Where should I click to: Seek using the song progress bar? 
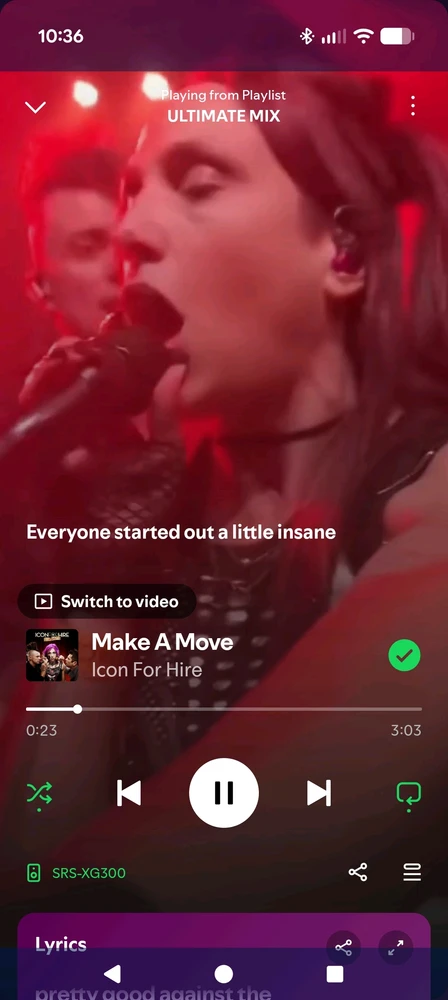(224, 709)
